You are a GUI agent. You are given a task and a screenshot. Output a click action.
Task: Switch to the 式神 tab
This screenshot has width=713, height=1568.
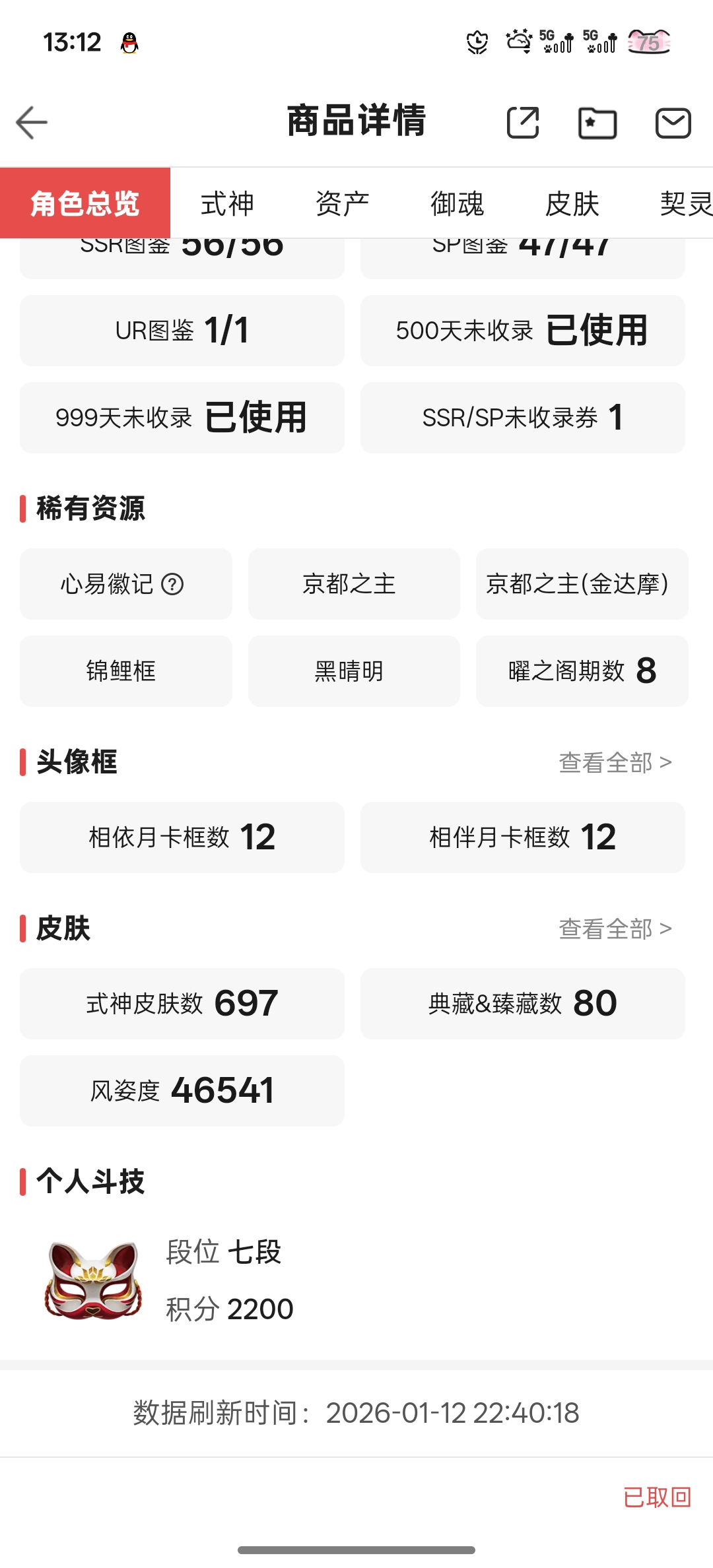227,203
